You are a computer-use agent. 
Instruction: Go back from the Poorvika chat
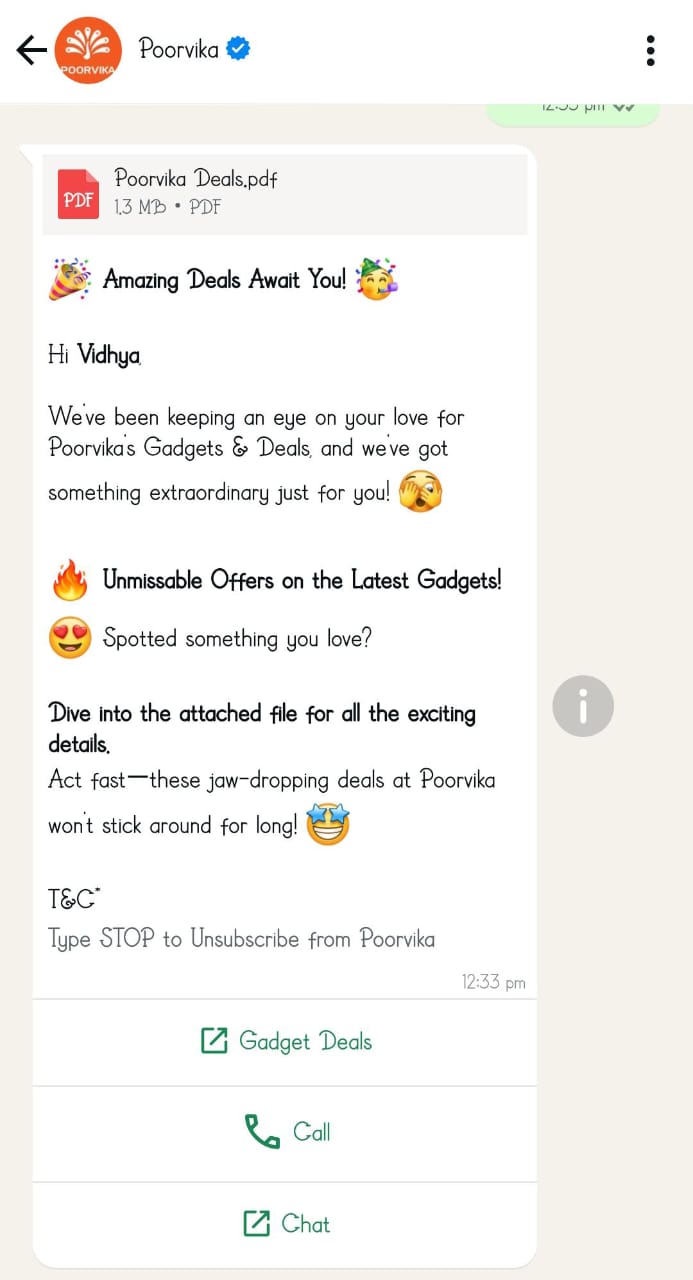[x=31, y=50]
